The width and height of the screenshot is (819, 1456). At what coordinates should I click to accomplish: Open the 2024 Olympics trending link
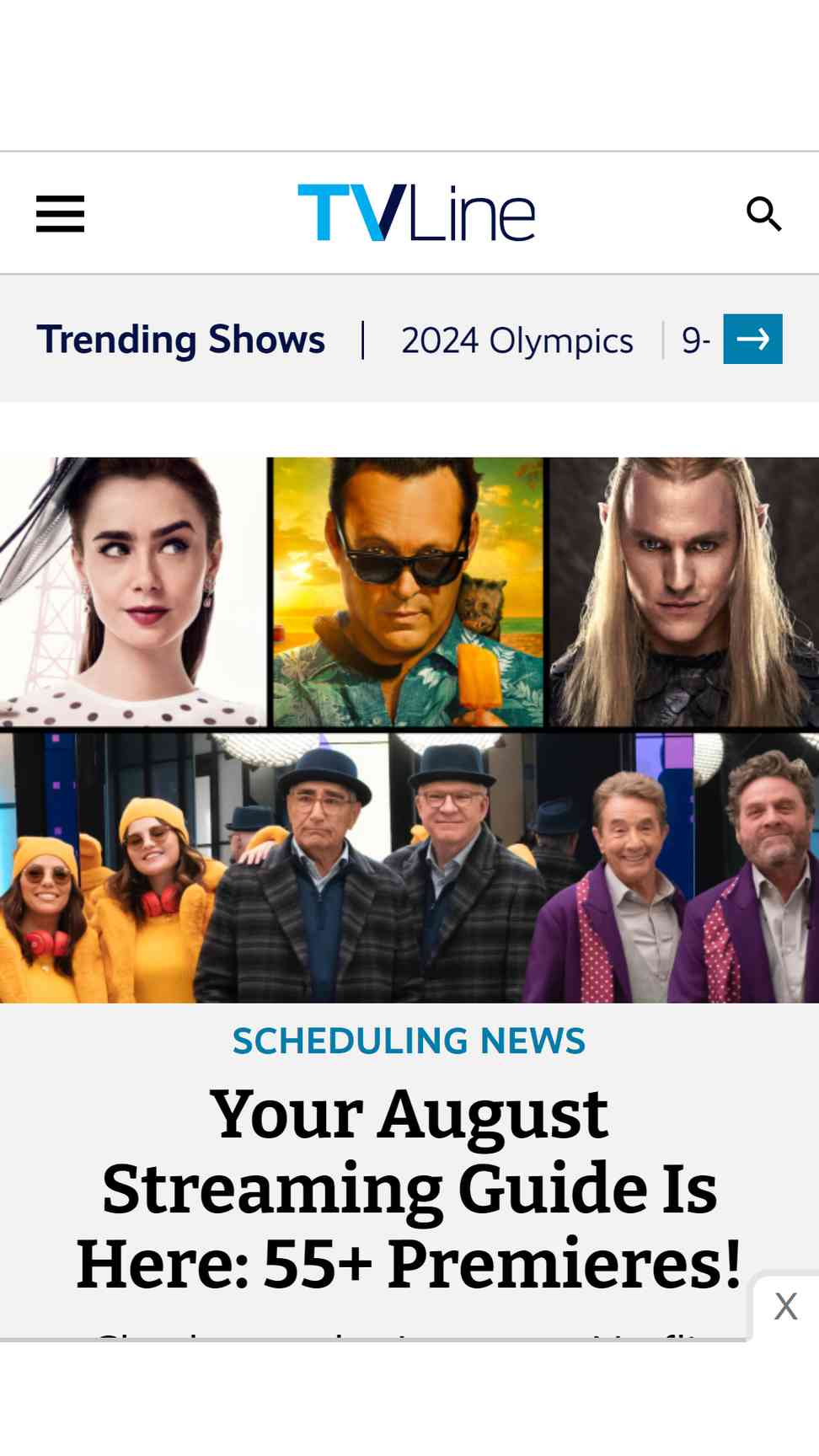click(x=517, y=340)
